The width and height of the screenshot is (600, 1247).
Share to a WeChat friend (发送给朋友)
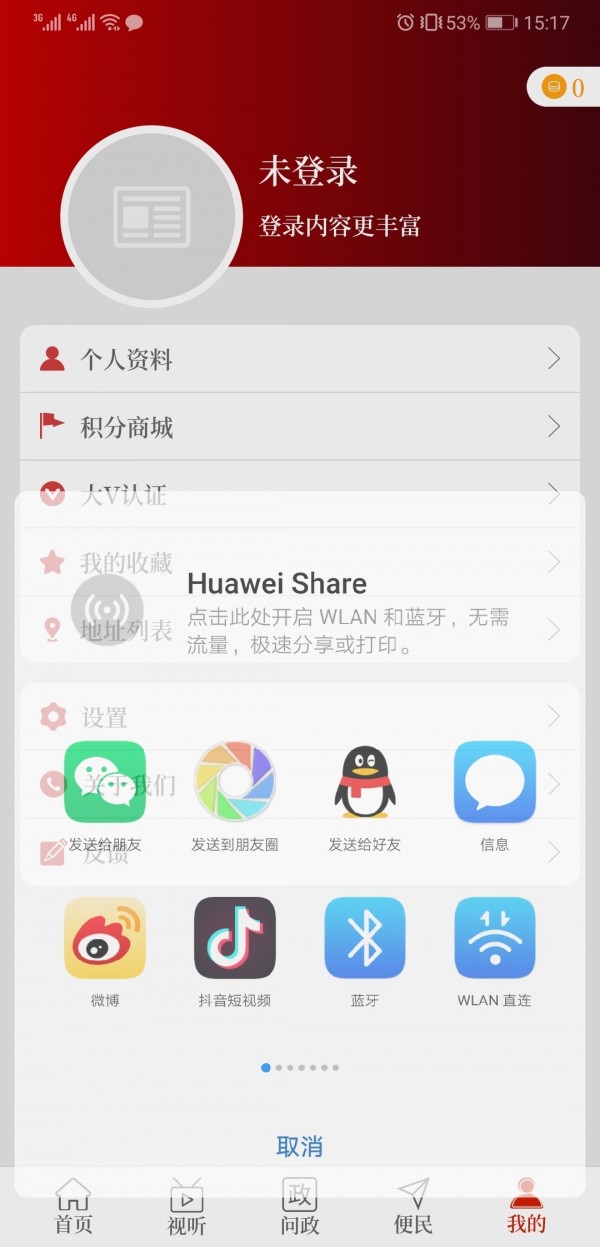pyautogui.click(x=105, y=783)
